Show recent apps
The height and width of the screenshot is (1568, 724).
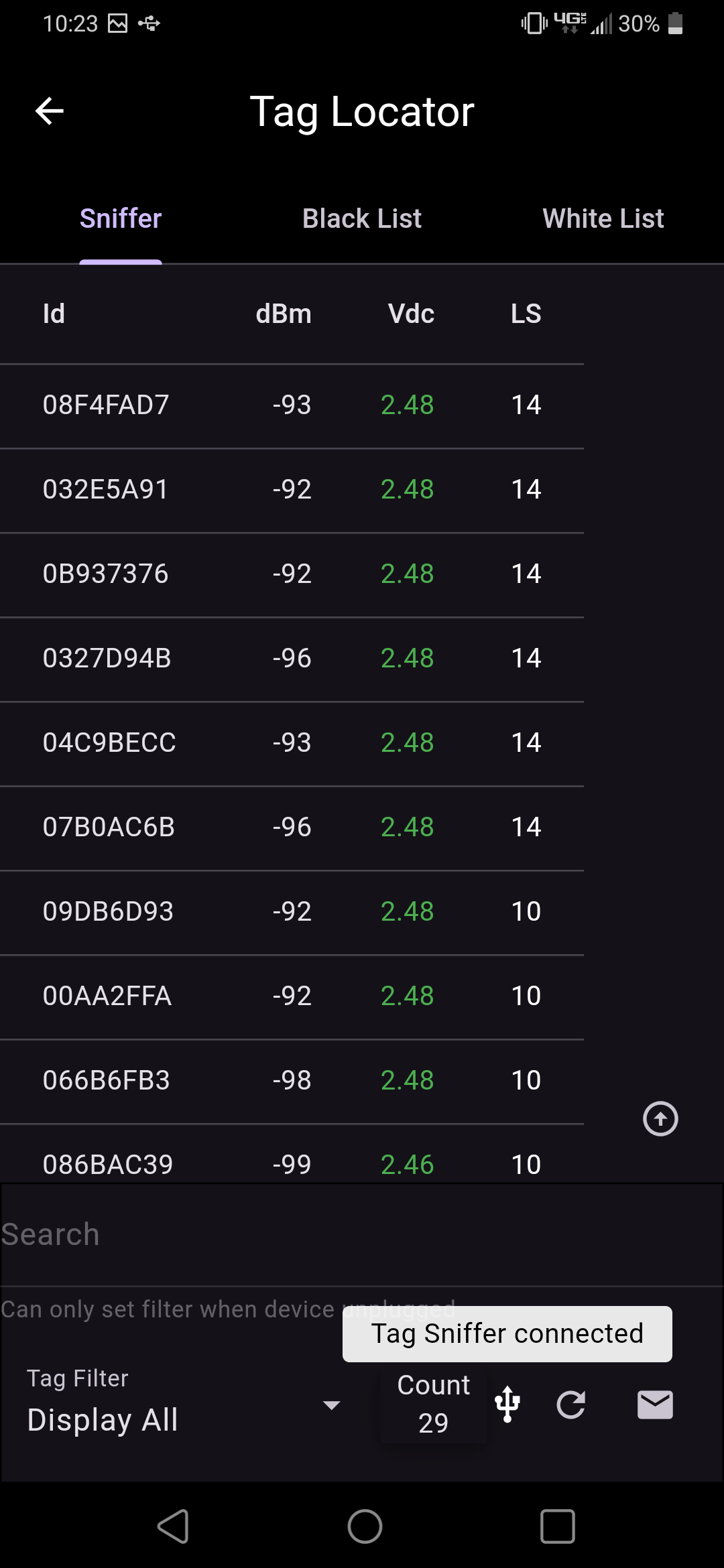557,1526
